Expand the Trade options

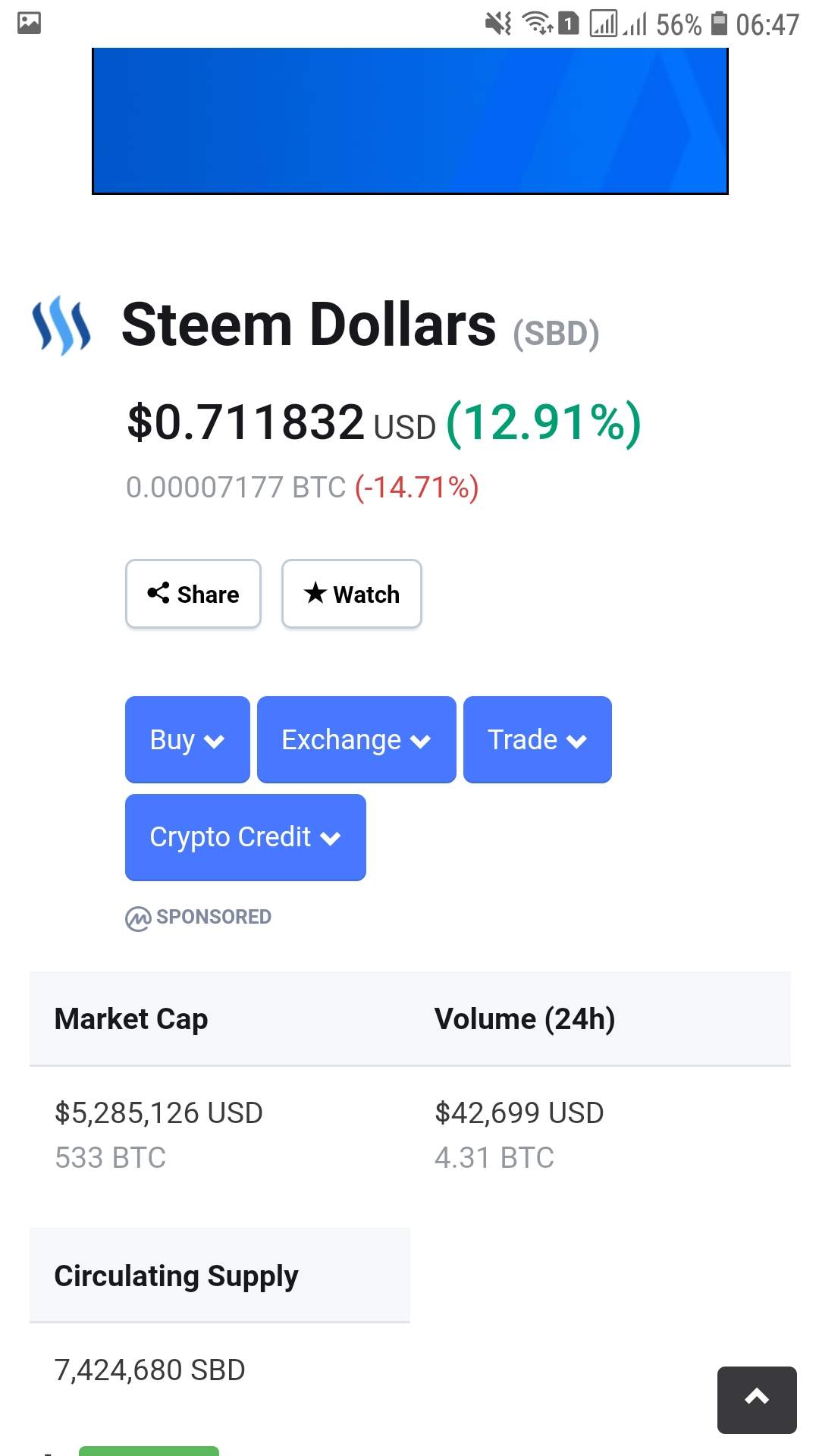point(537,739)
